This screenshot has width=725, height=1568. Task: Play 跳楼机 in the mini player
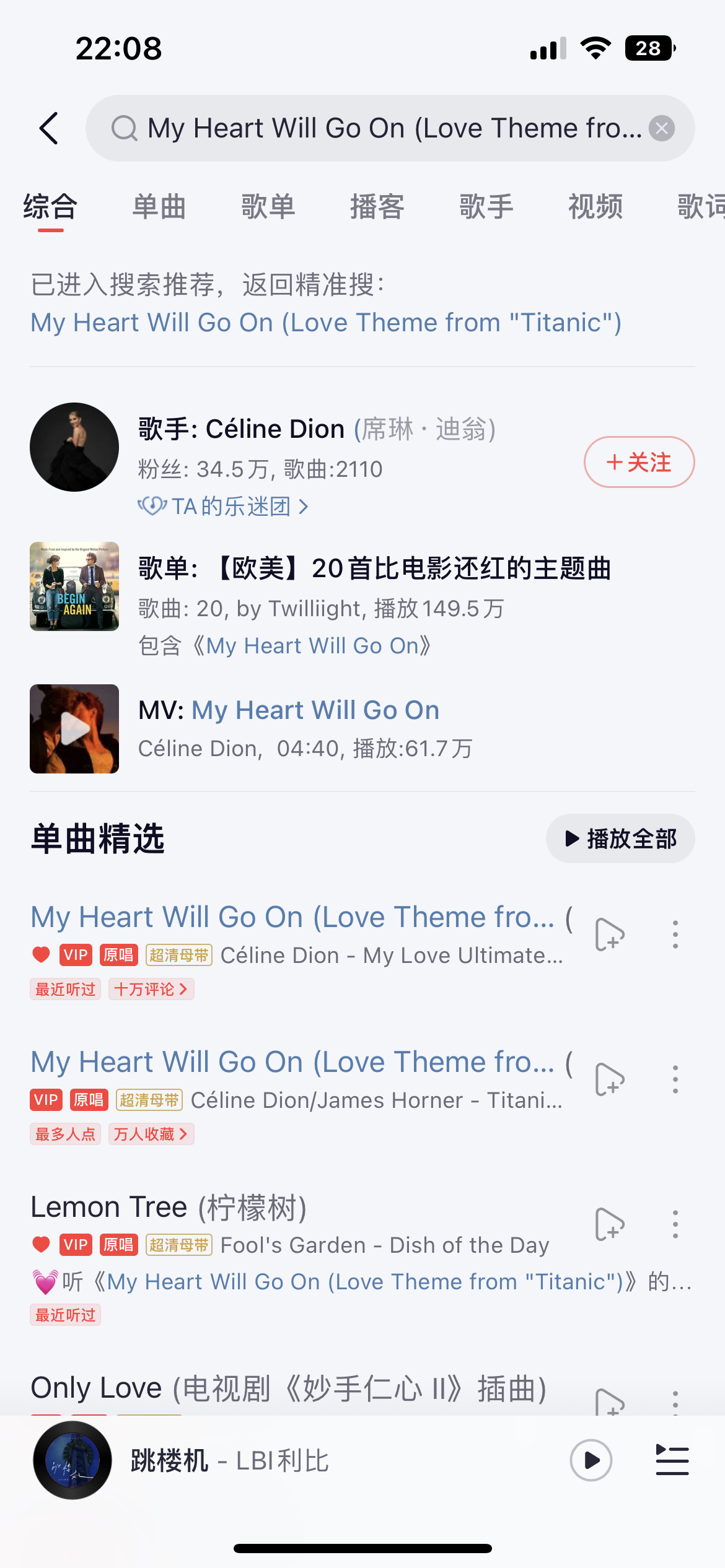[591, 1460]
